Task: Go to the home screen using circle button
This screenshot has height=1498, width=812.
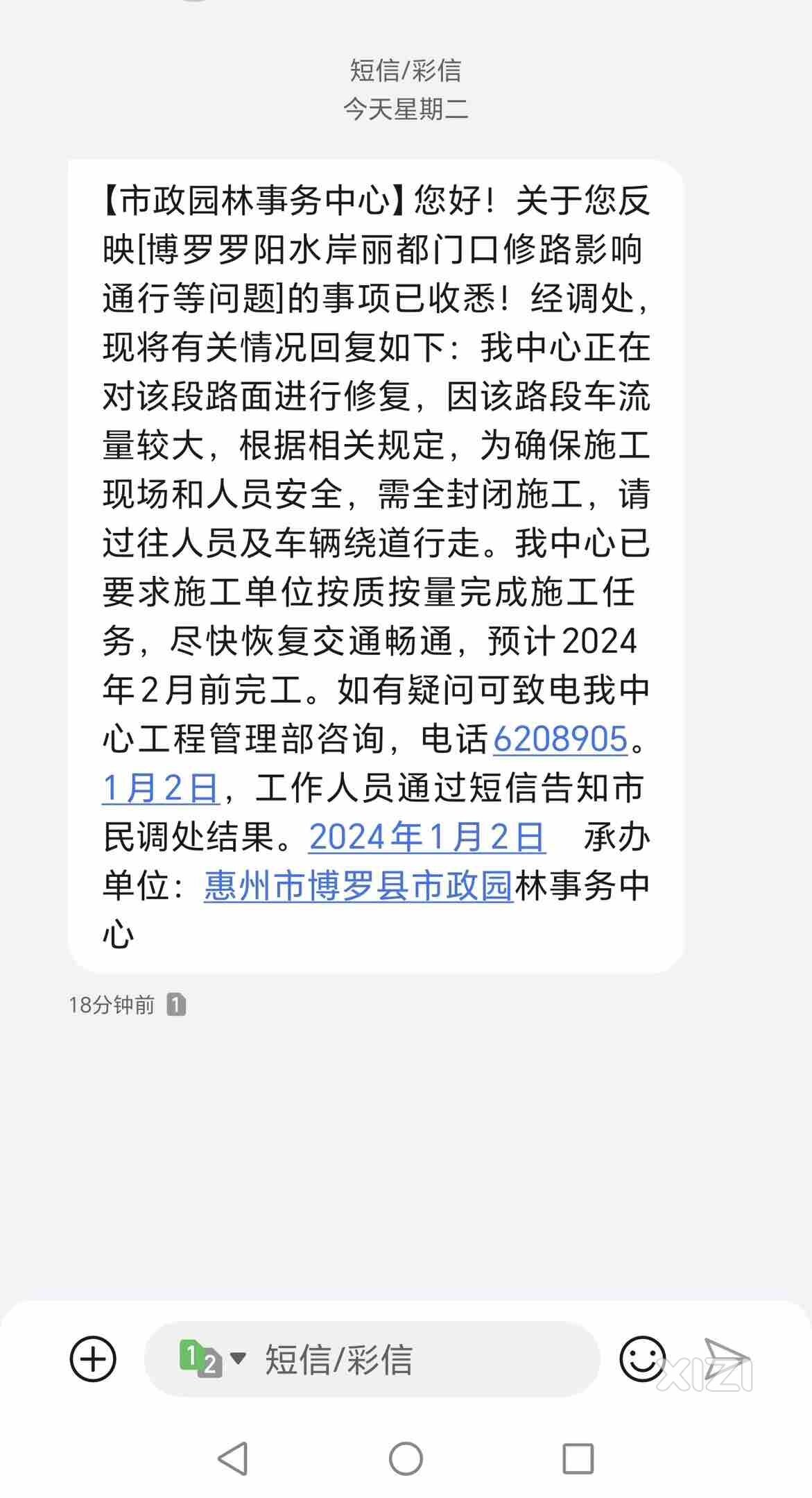Action: pyautogui.click(x=406, y=1458)
